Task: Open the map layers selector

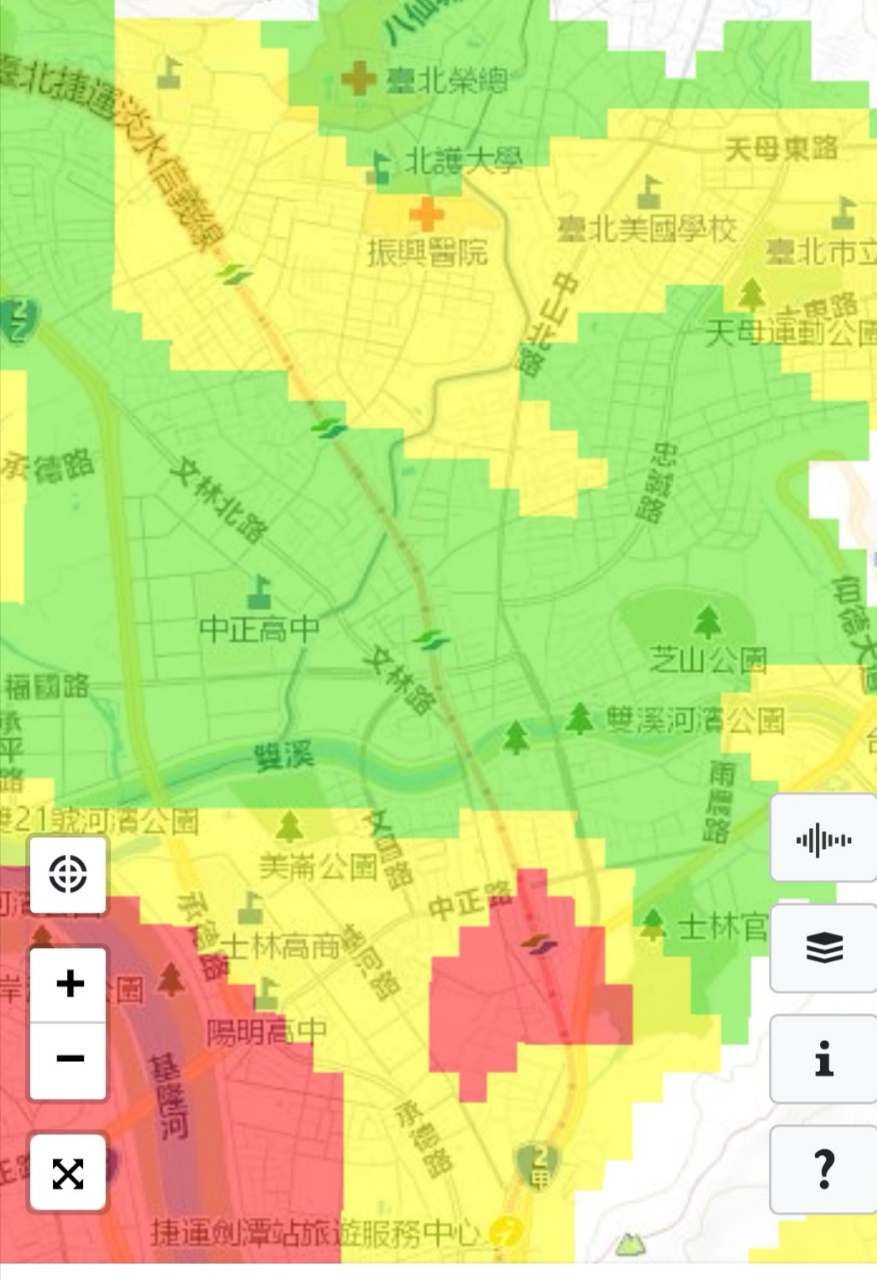Action: (823, 948)
